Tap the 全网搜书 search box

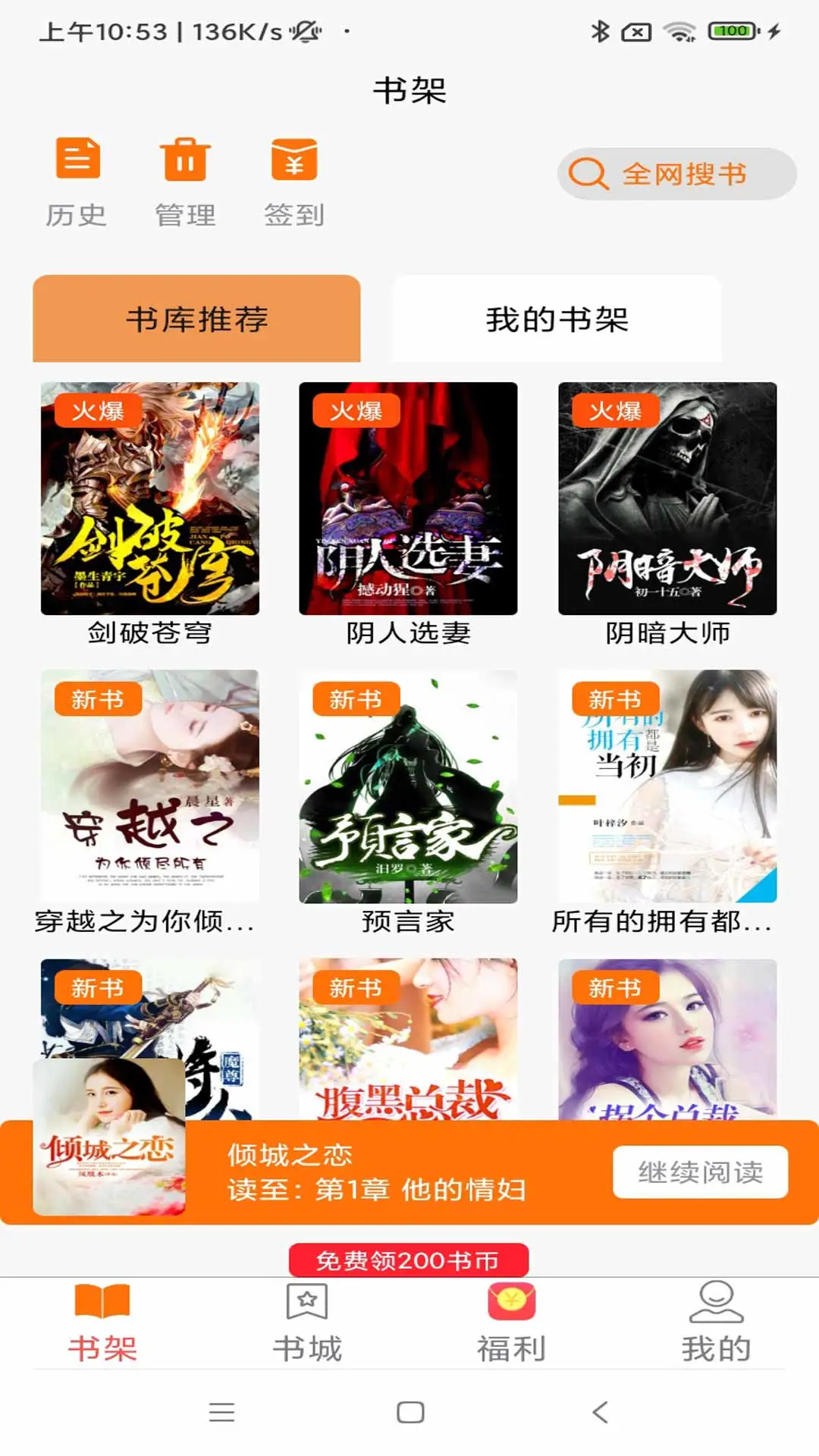pyautogui.click(x=676, y=174)
